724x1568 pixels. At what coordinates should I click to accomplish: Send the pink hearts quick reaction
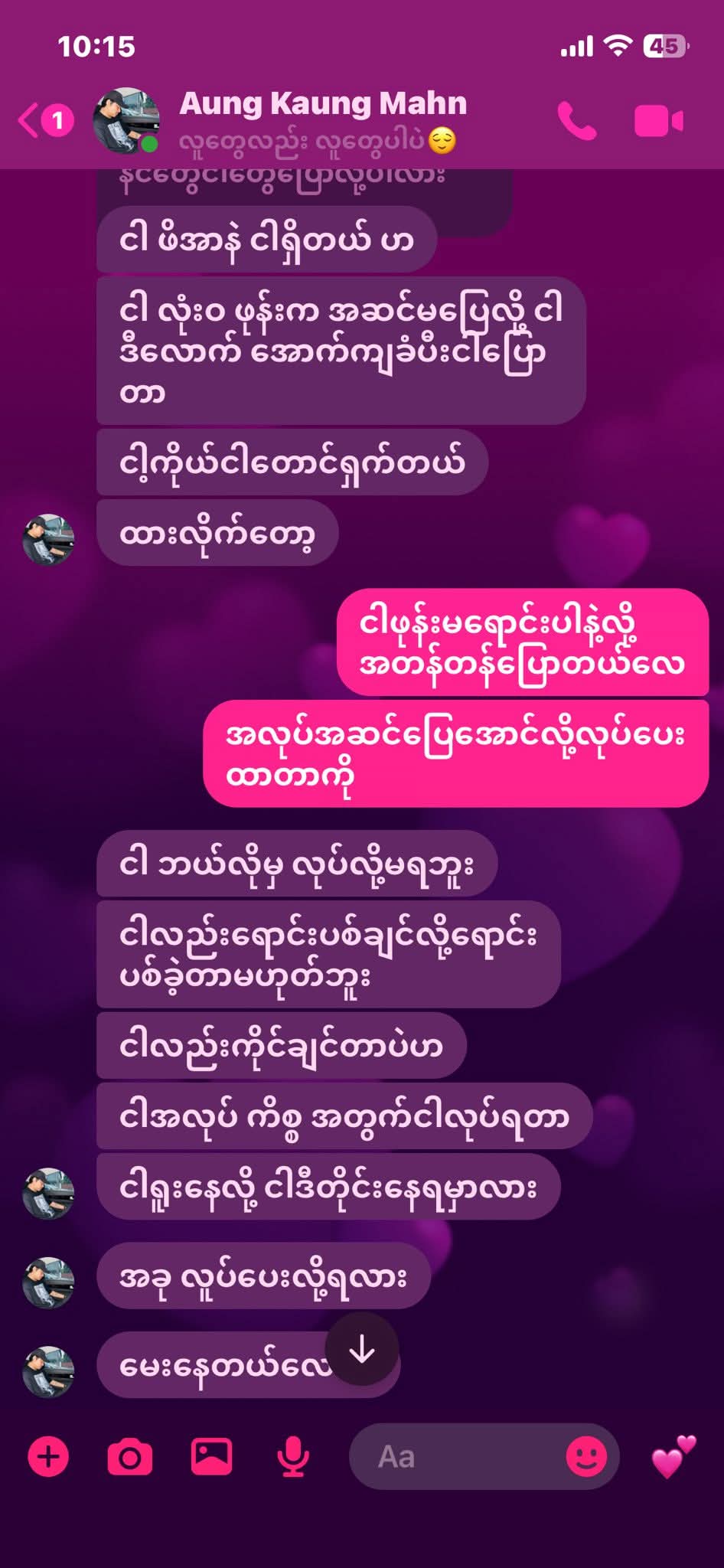click(x=673, y=1456)
